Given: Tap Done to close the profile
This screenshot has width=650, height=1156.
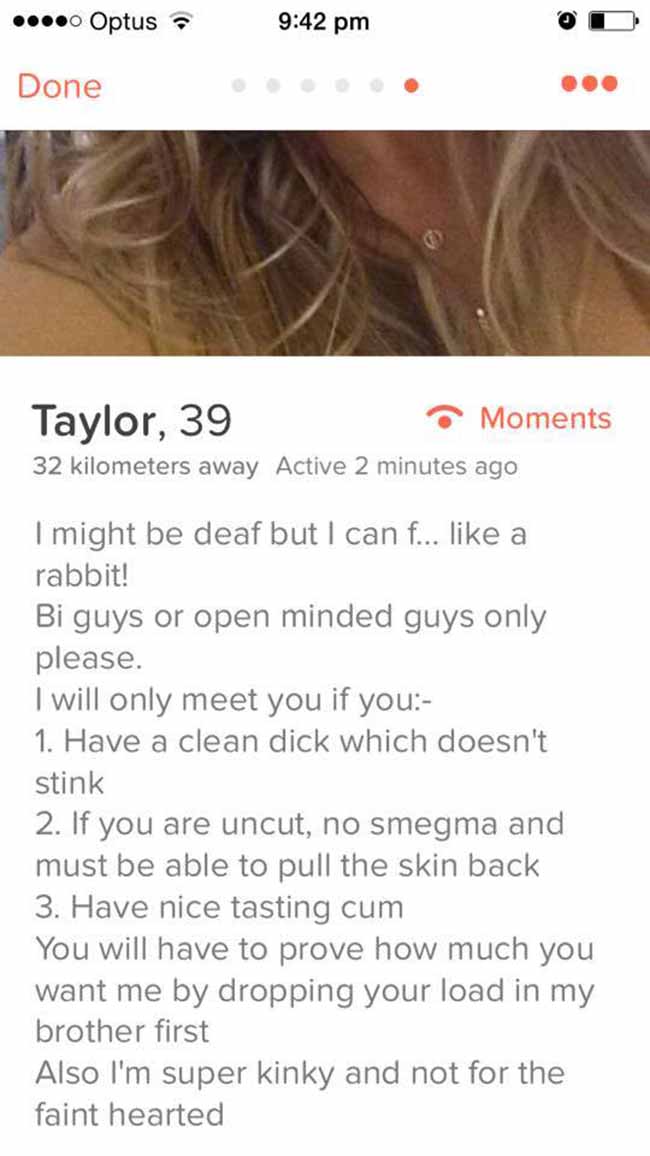Looking at the screenshot, I should point(59,86).
